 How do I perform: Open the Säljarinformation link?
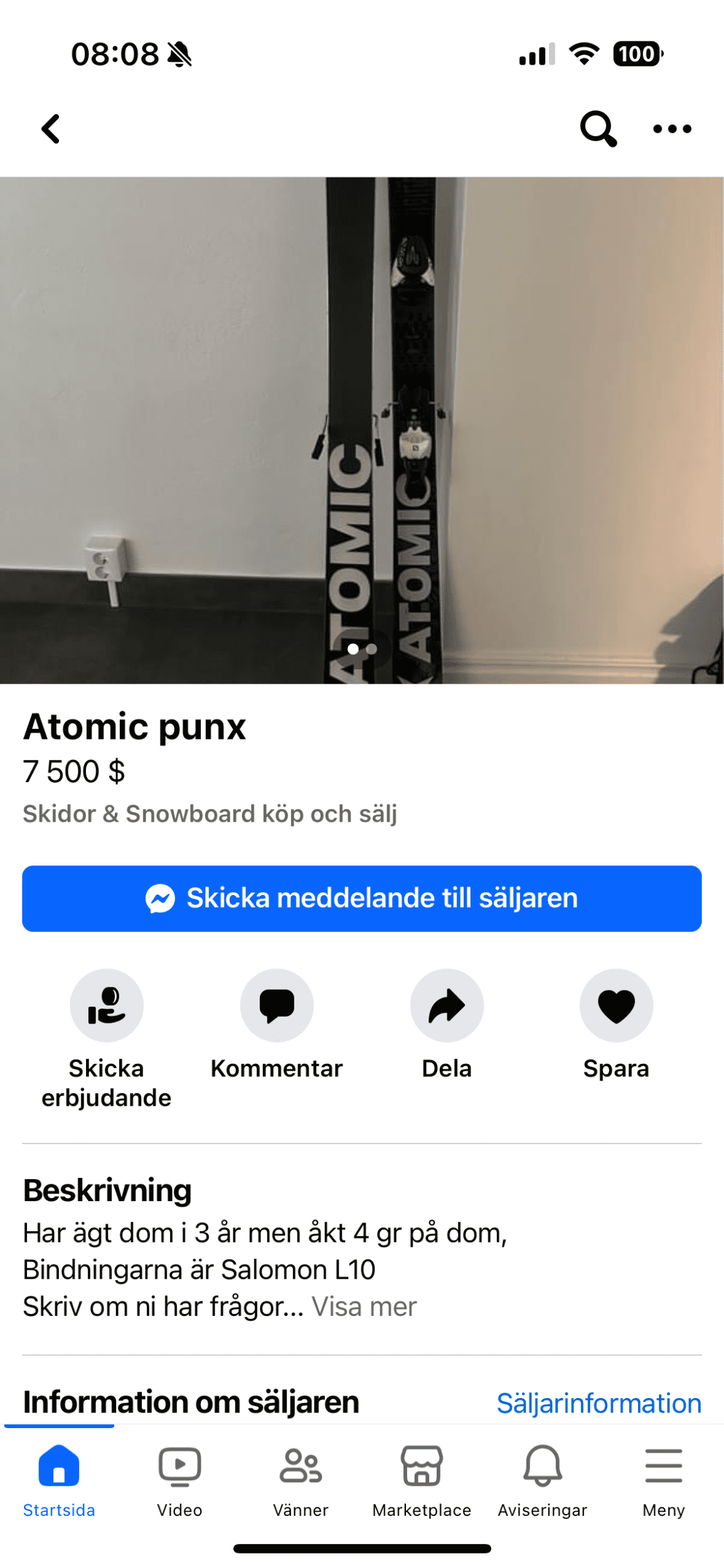(x=599, y=1404)
